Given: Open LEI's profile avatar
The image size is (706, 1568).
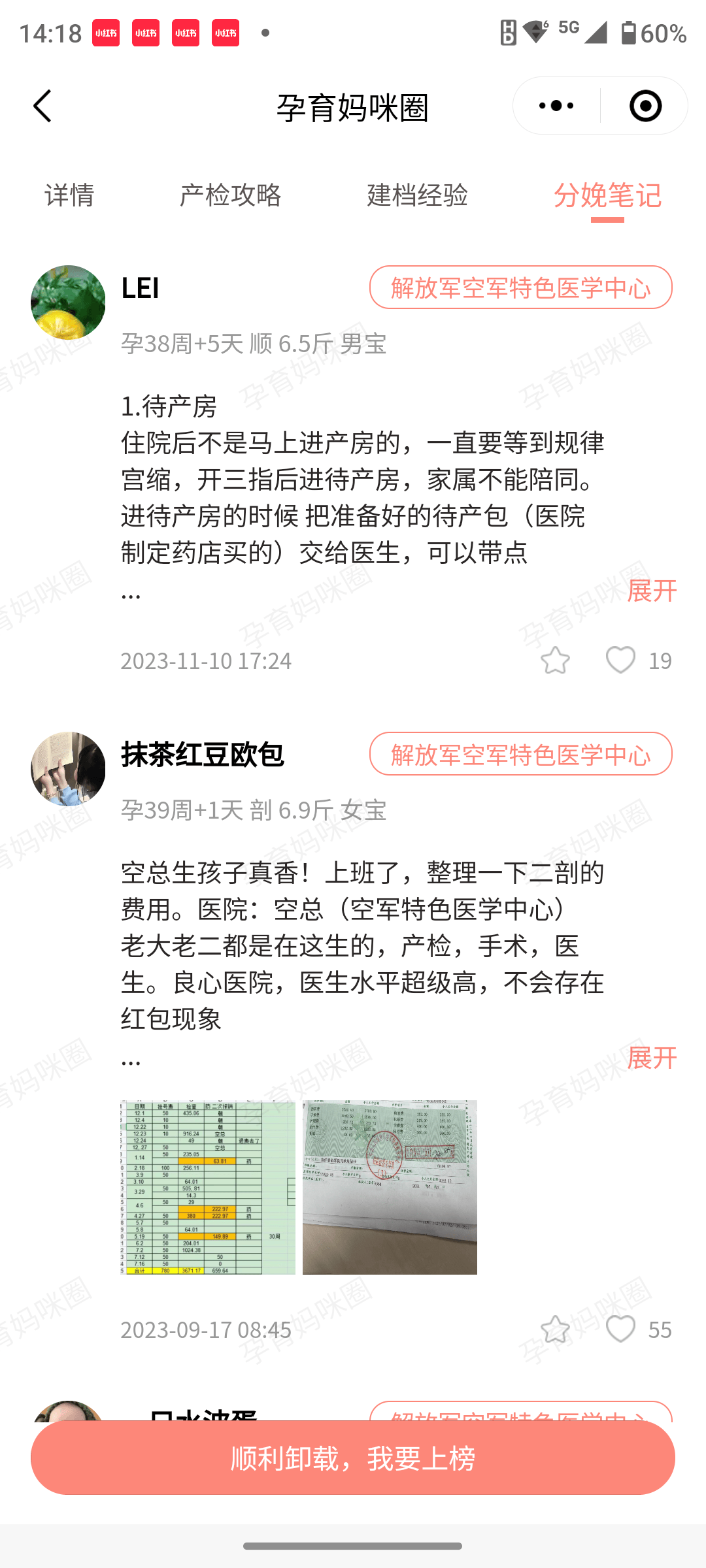Looking at the screenshot, I should (x=68, y=302).
